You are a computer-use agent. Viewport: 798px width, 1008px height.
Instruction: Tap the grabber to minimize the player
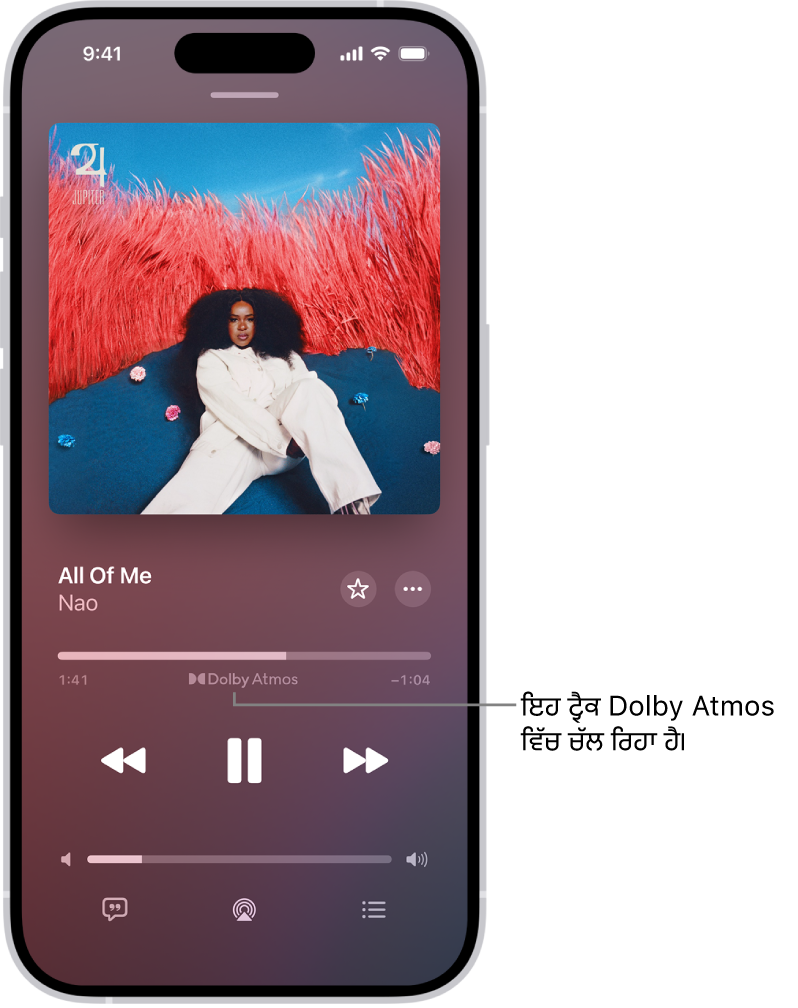click(x=244, y=95)
